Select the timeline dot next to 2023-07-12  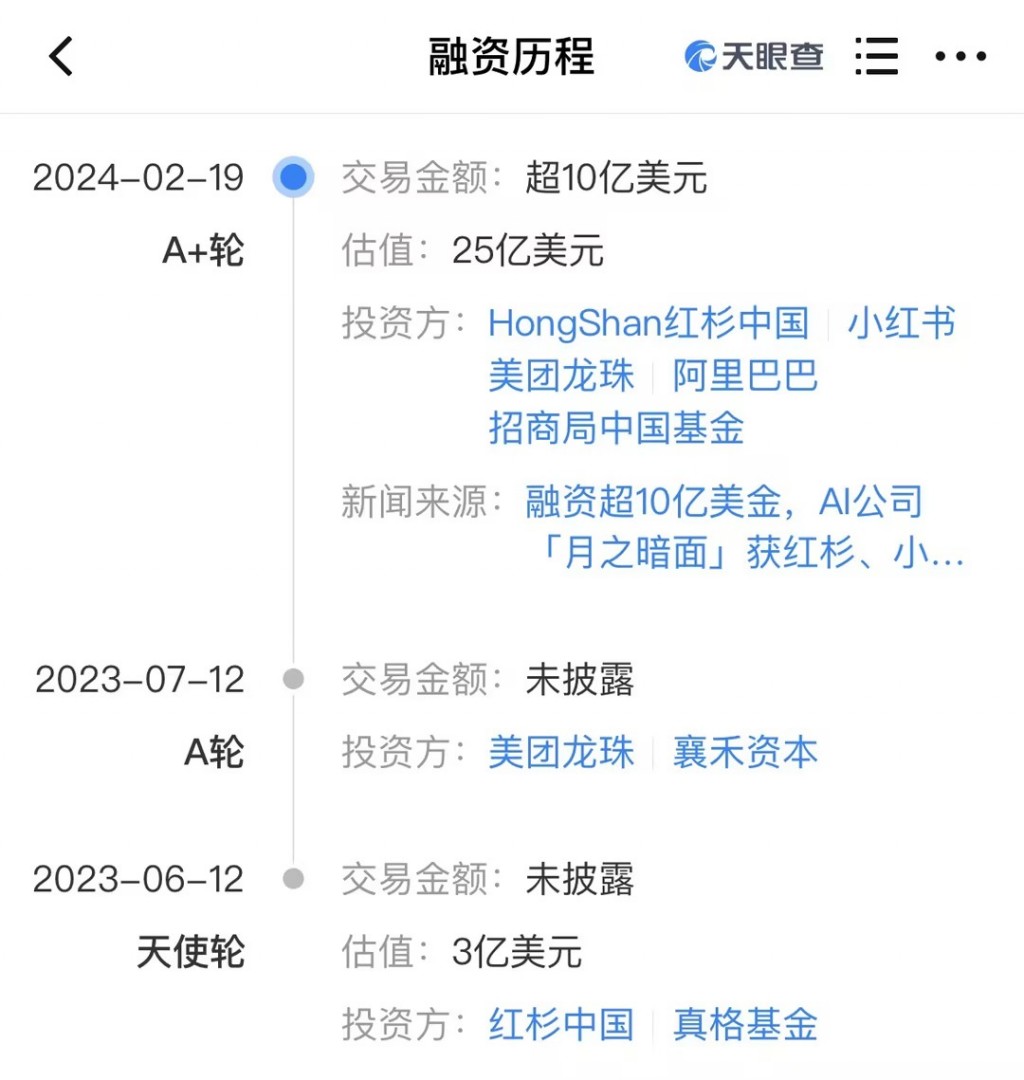coord(293,679)
